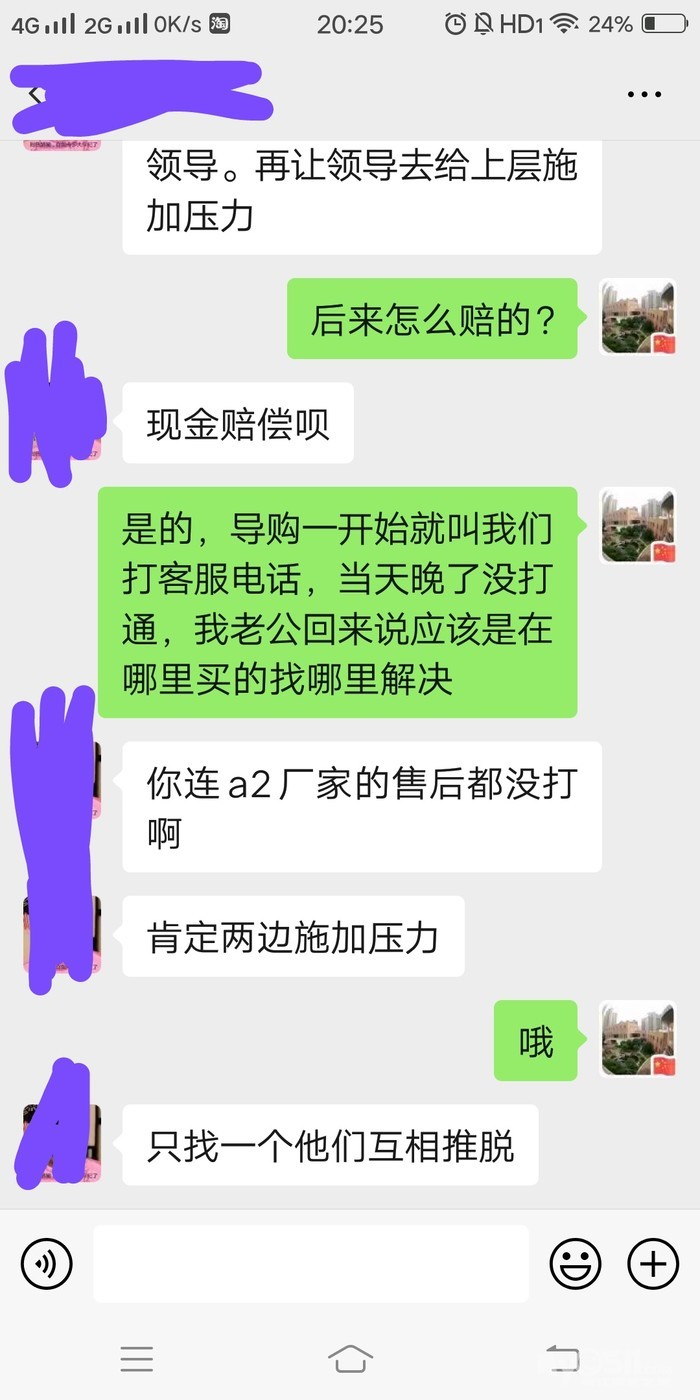Open the chat overflow menu
This screenshot has height=1400, width=700.
[645, 94]
